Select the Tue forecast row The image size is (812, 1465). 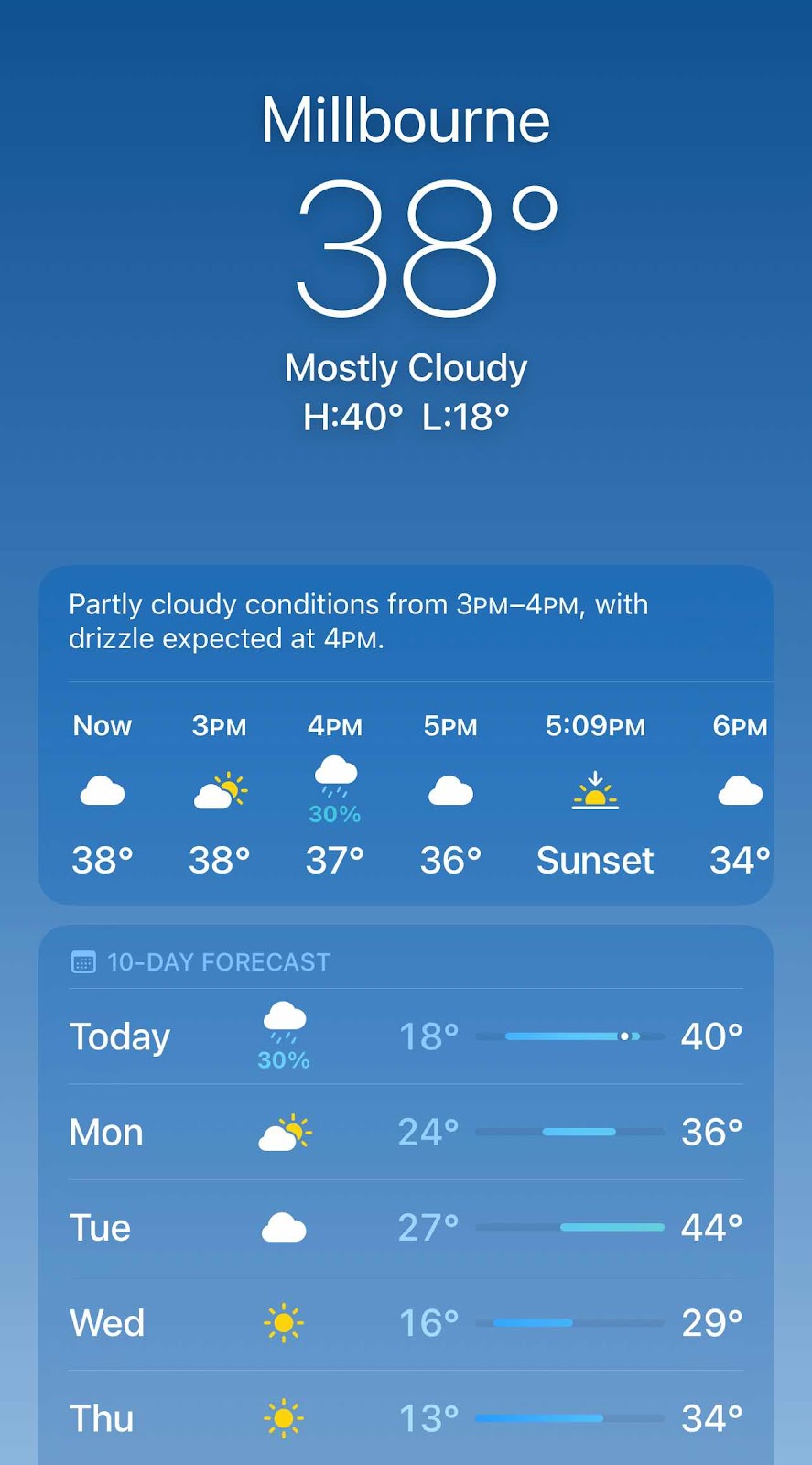(x=406, y=1228)
